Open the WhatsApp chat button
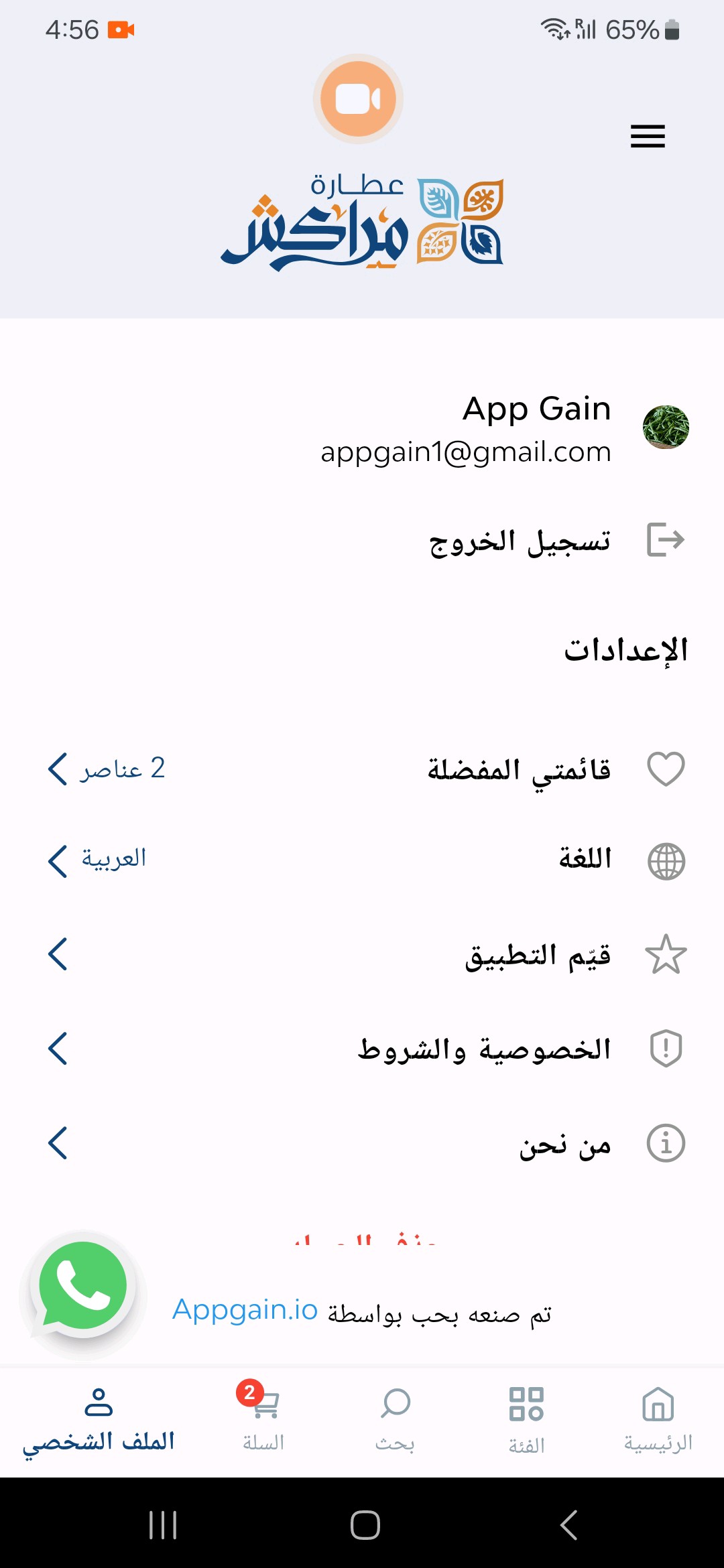 pyautogui.click(x=83, y=1285)
